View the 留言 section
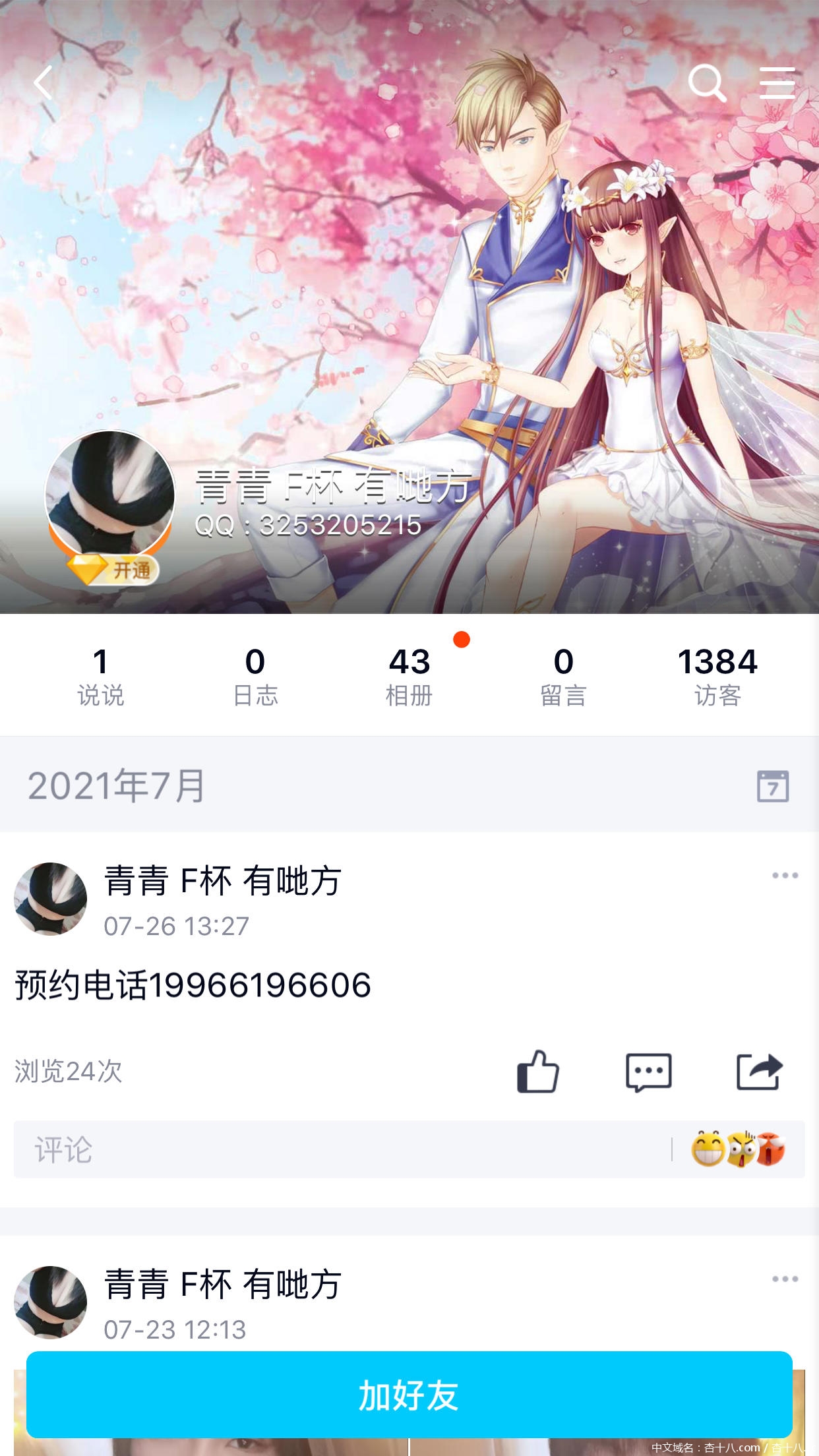Viewport: 819px width, 1456px height. point(564,675)
